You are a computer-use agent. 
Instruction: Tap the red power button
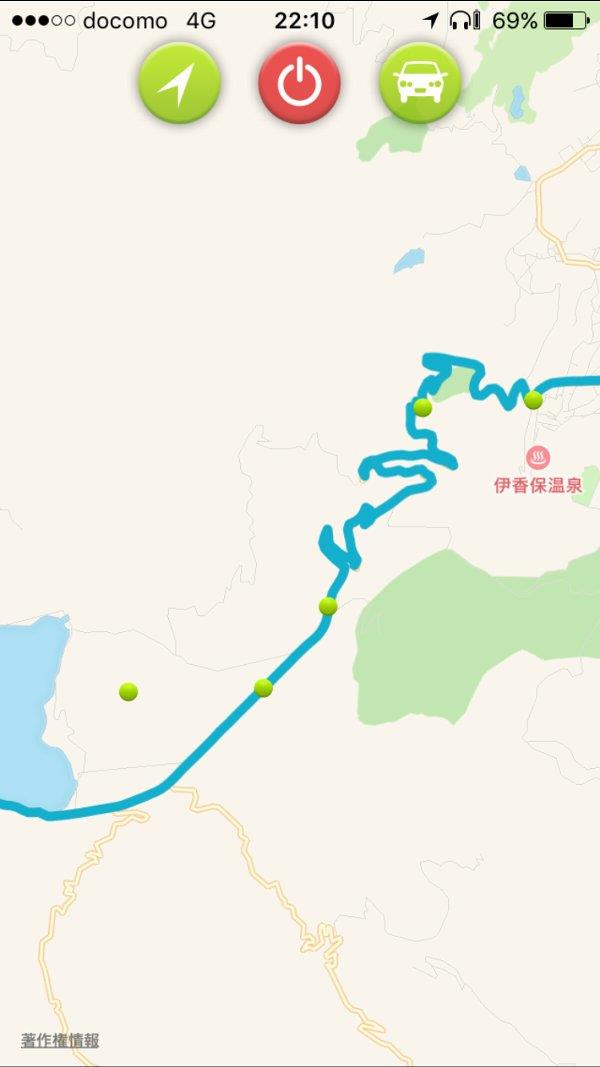(299, 82)
